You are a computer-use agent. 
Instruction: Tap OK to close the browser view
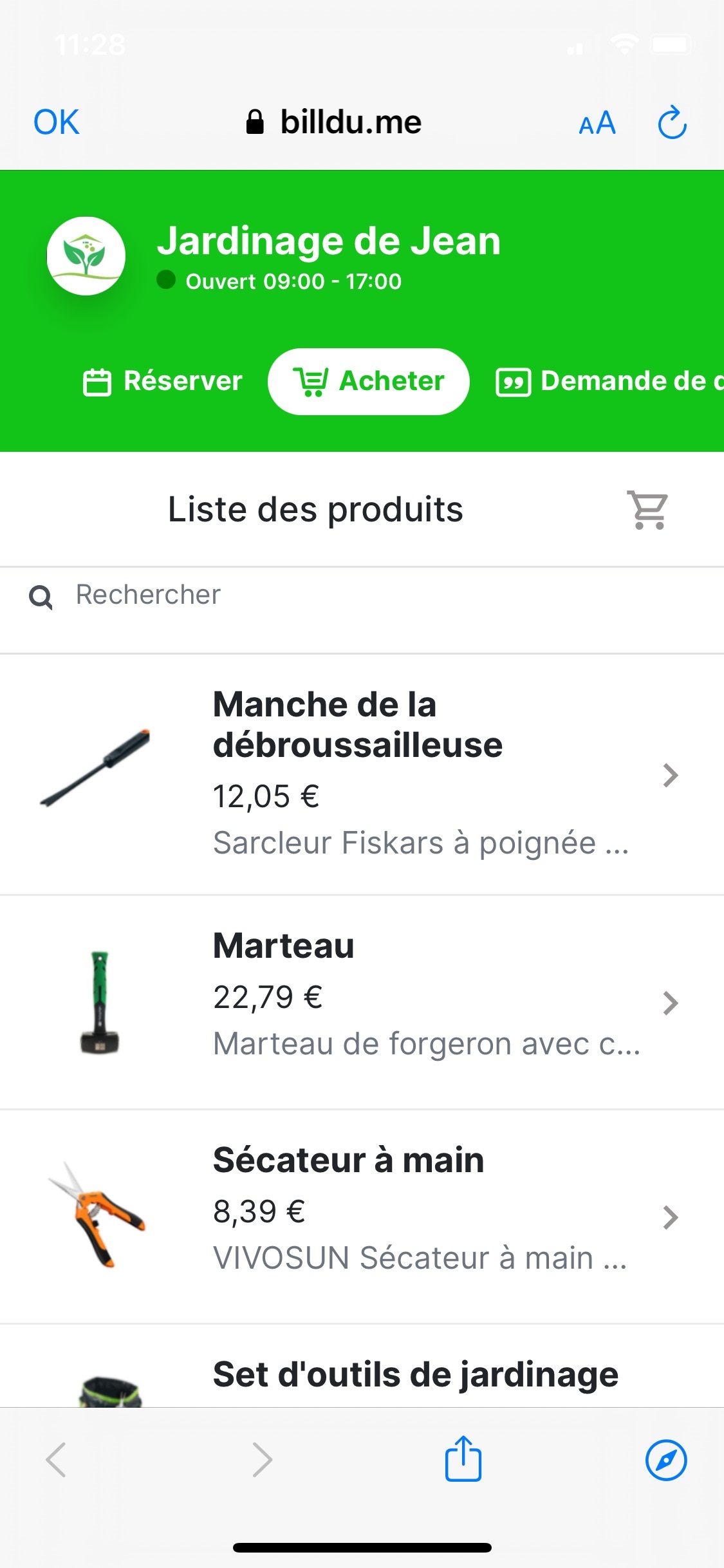(57, 122)
